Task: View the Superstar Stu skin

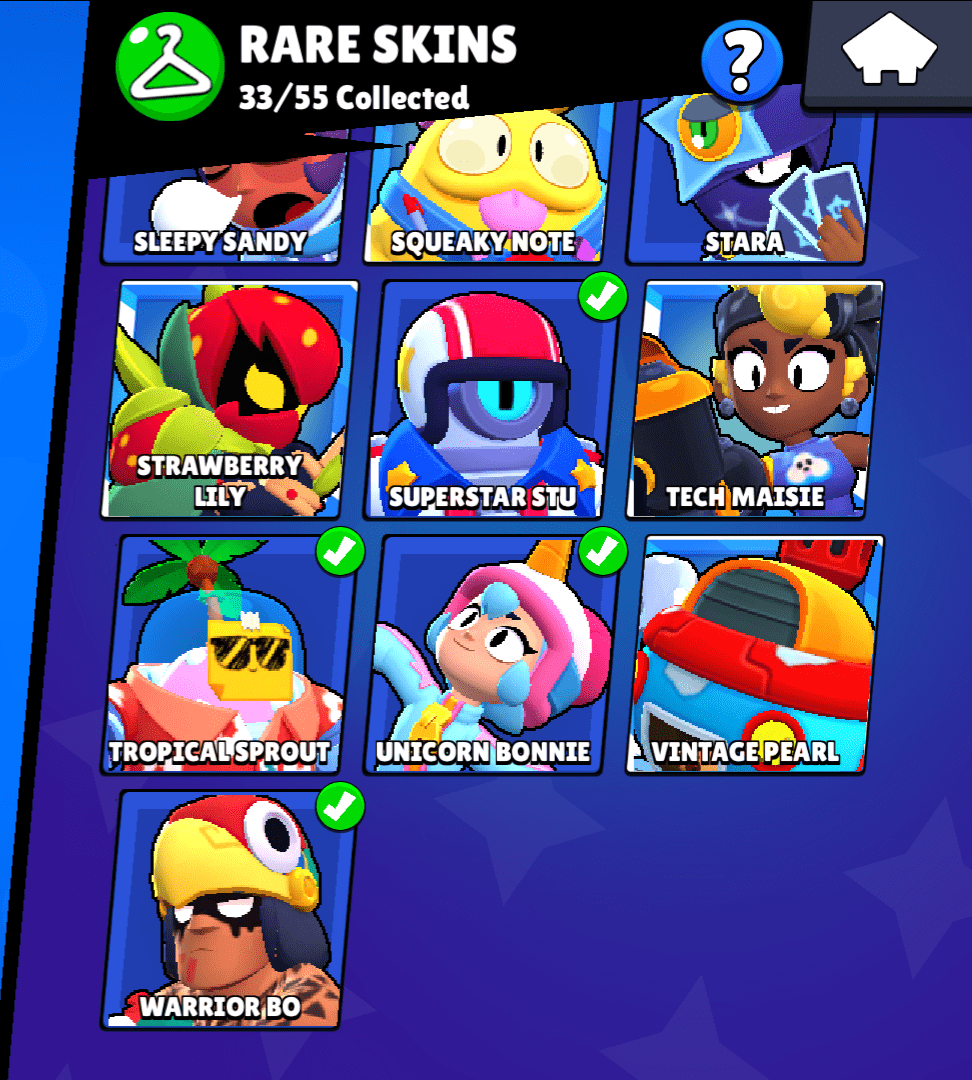Action: (492, 398)
